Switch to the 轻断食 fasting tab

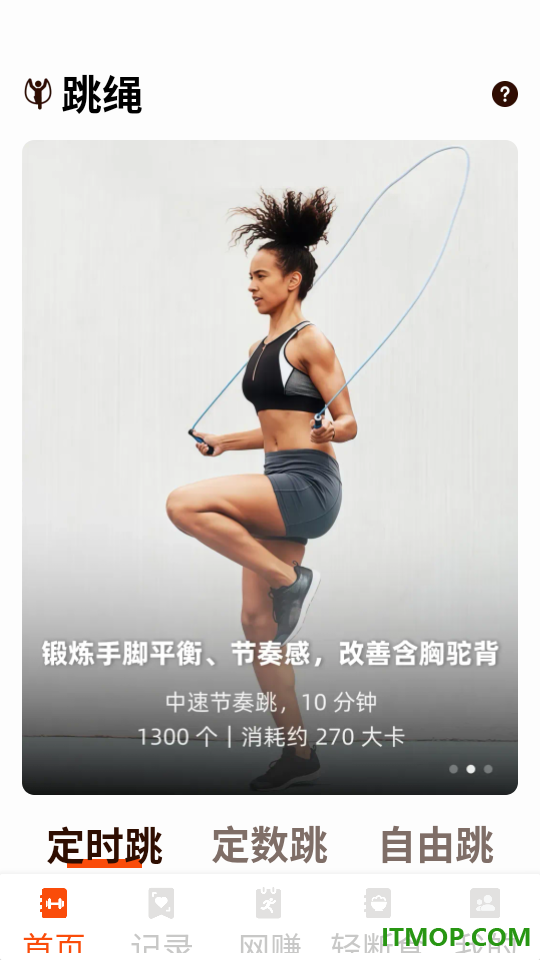point(378,920)
